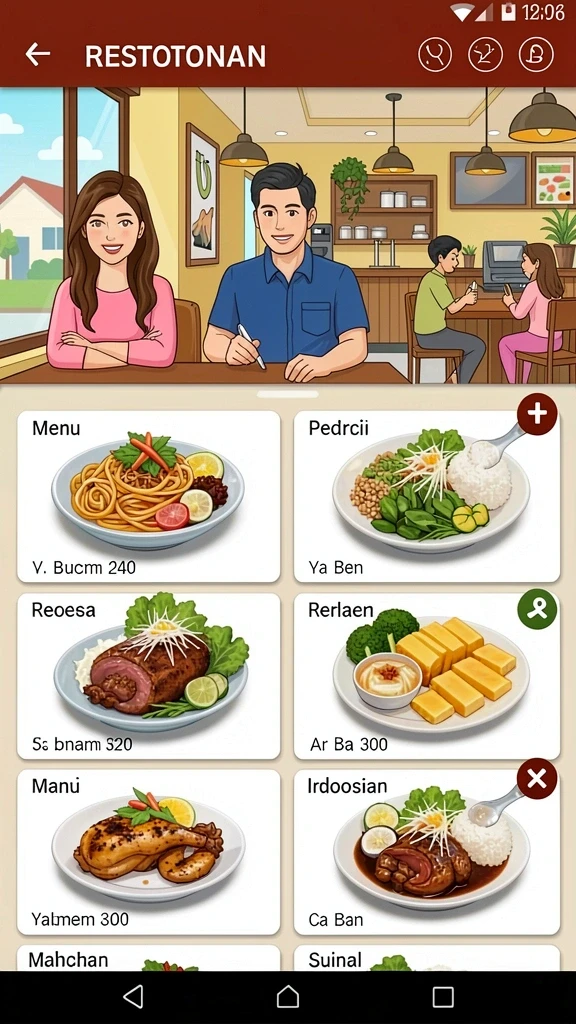Tap the sheet handle above the menu
The height and width of the screenshot is (1024, 576).
(x=288, y=394)
